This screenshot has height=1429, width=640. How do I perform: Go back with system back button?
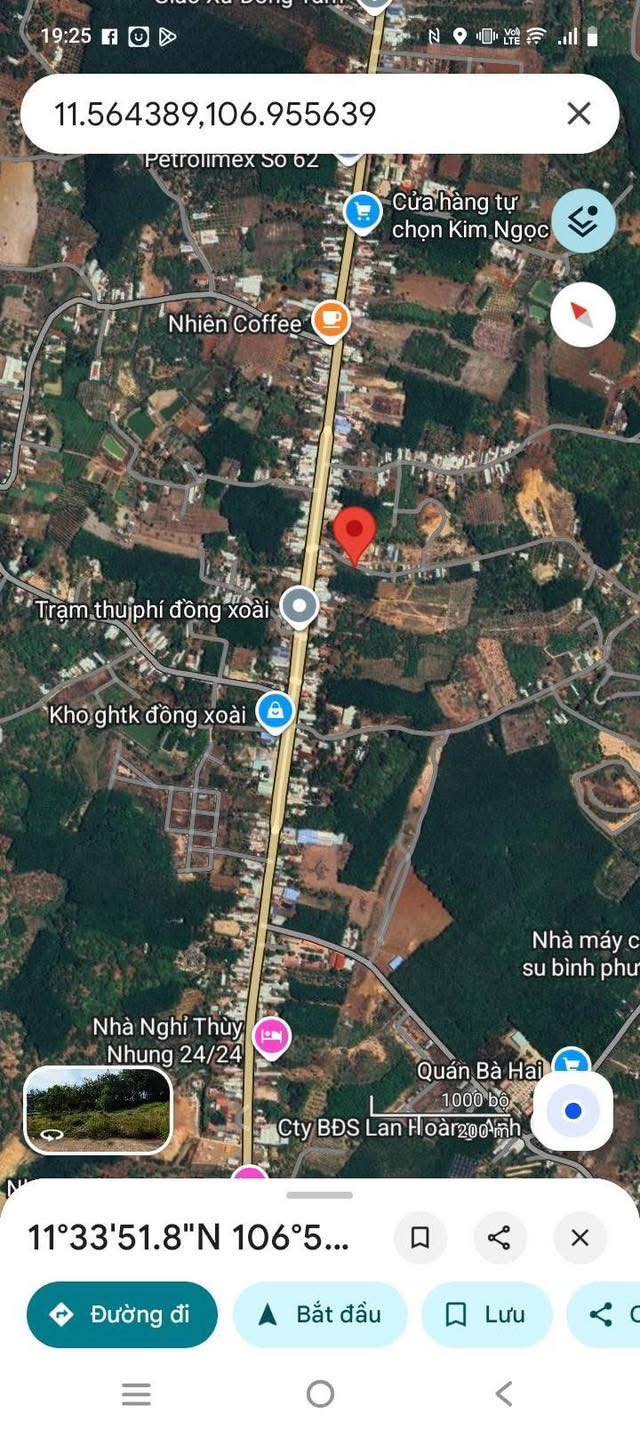click(x=504, y=1393)
